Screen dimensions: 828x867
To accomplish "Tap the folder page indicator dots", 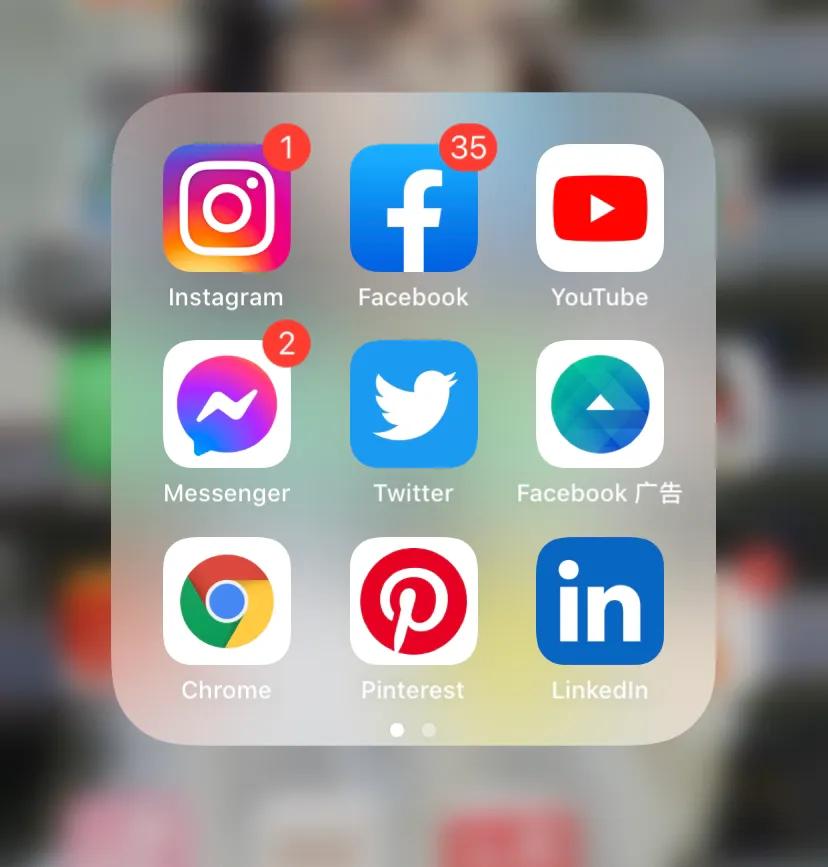I will tap(413, 730).
